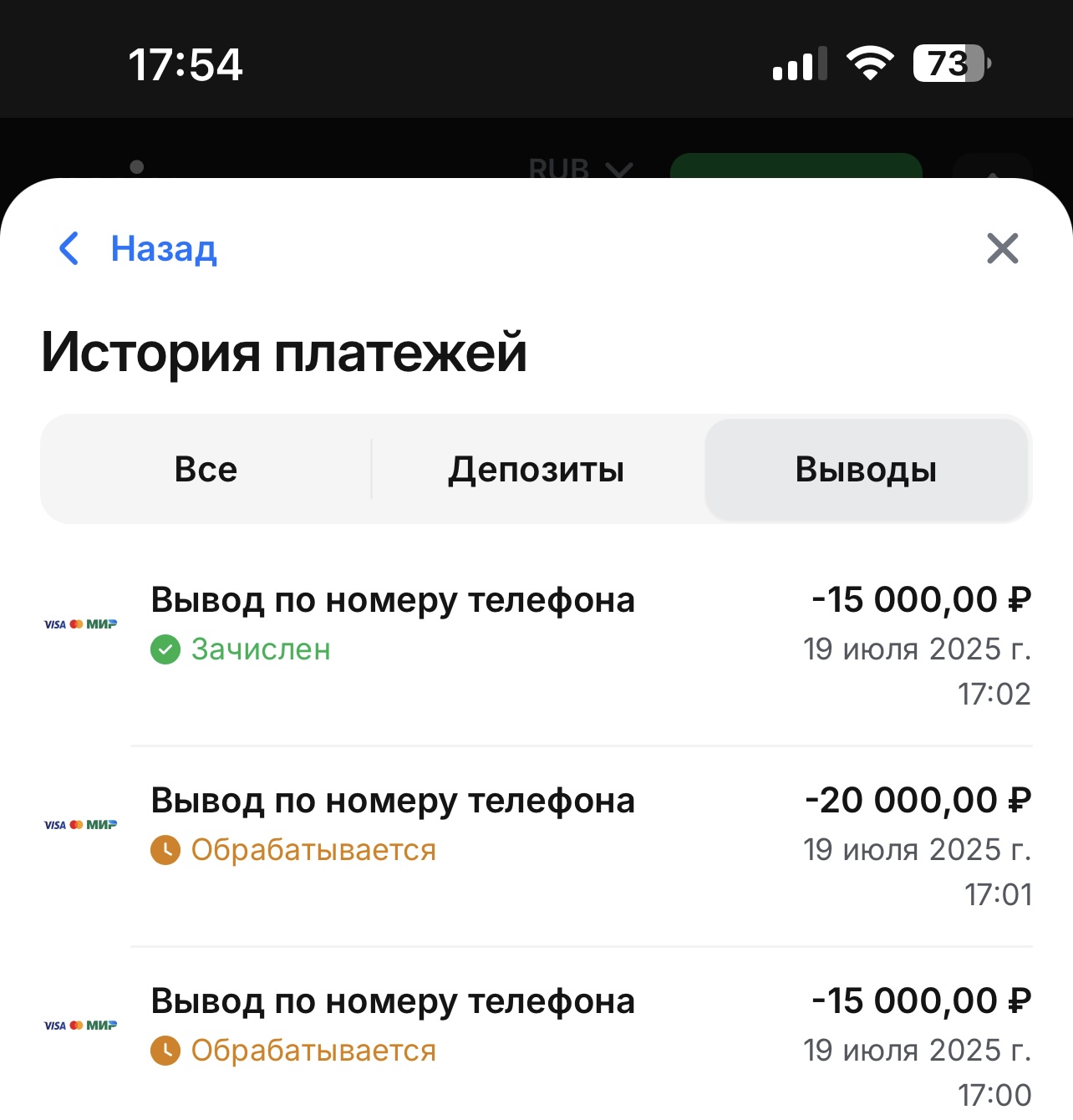Screen dimensions: 1073x1120
Task: Select the Выводы tab
Action: (866, 469)
